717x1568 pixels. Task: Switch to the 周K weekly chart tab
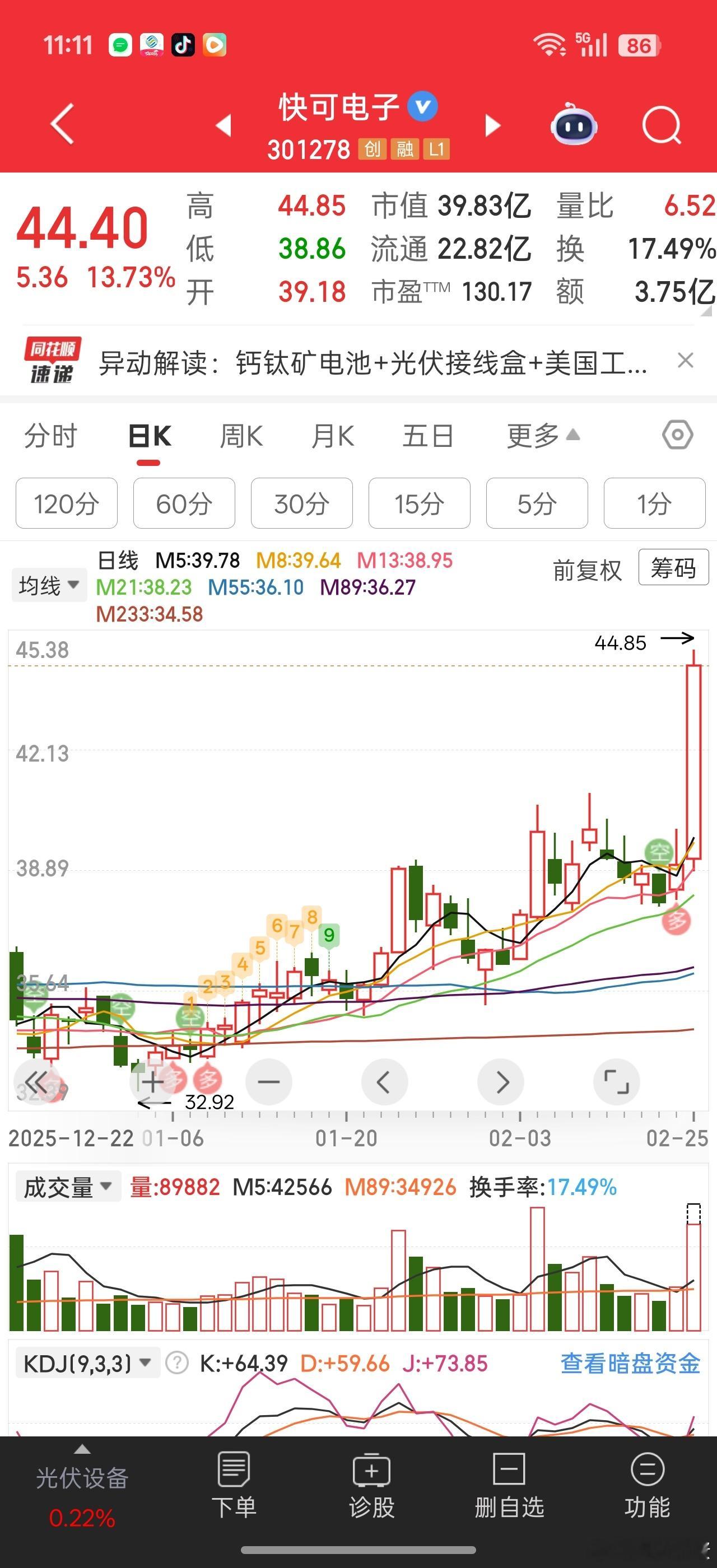241,436
